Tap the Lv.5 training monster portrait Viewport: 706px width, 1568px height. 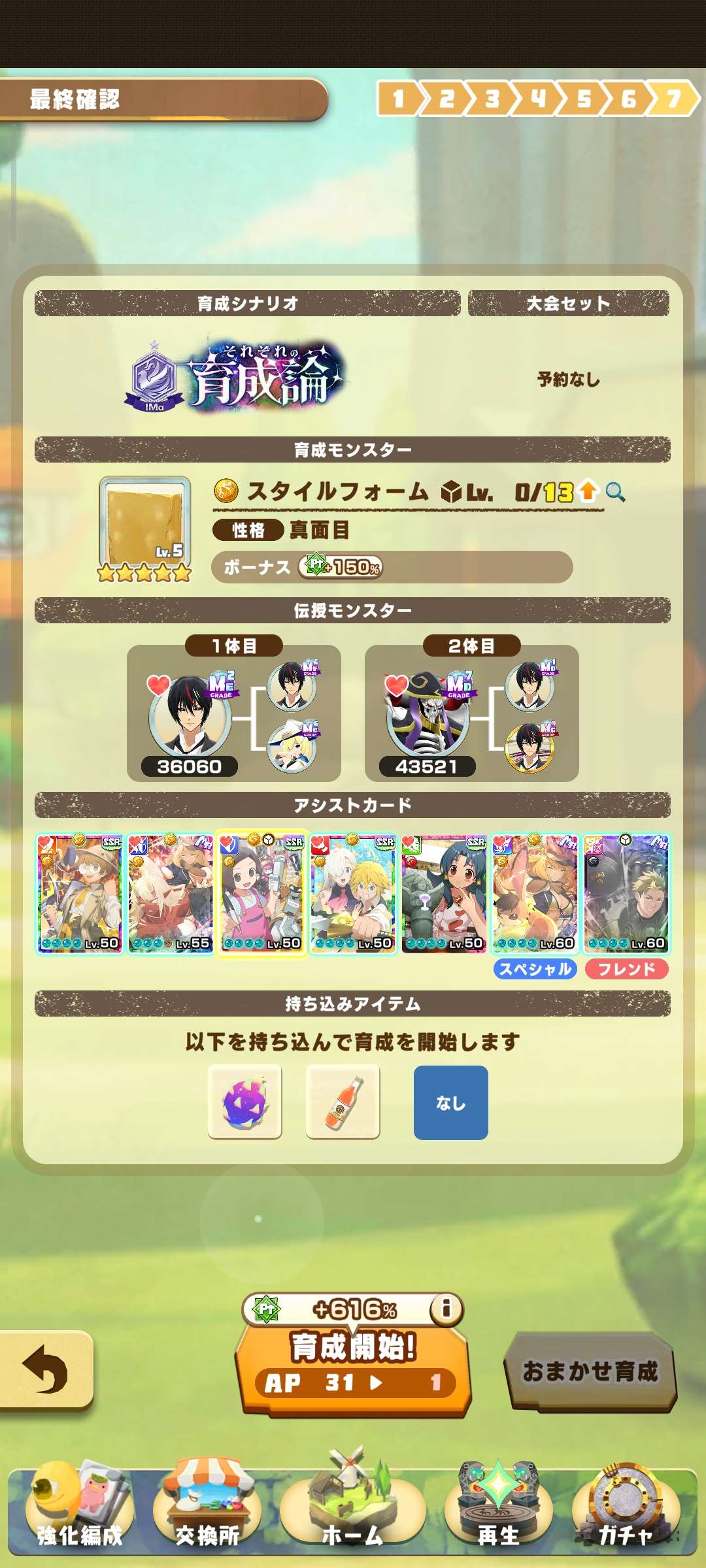[144, 521]
